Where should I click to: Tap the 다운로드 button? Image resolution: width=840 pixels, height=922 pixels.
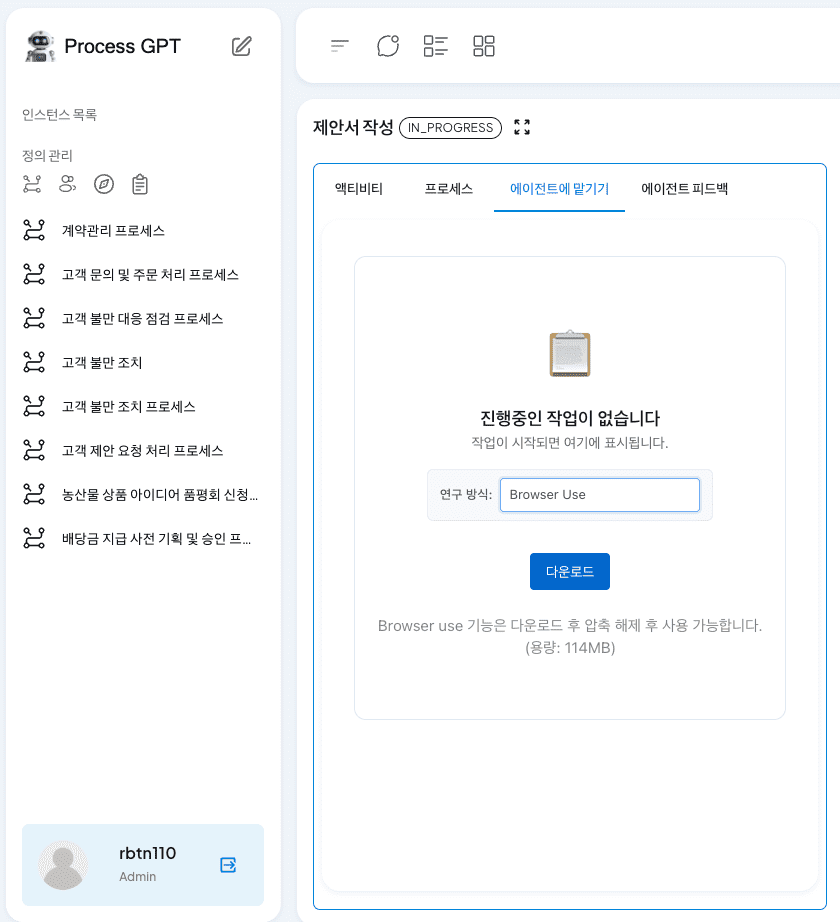[x=569, y=572]
